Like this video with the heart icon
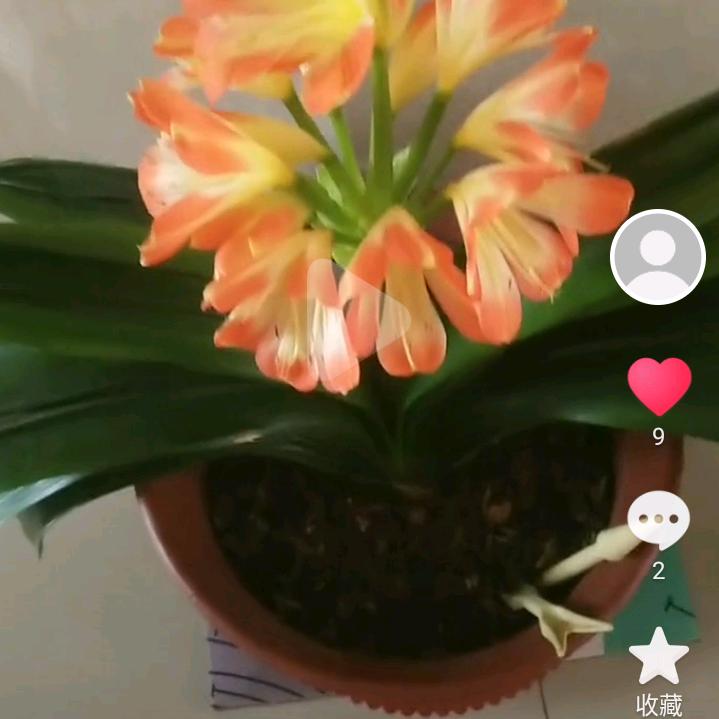 (658, 386)
